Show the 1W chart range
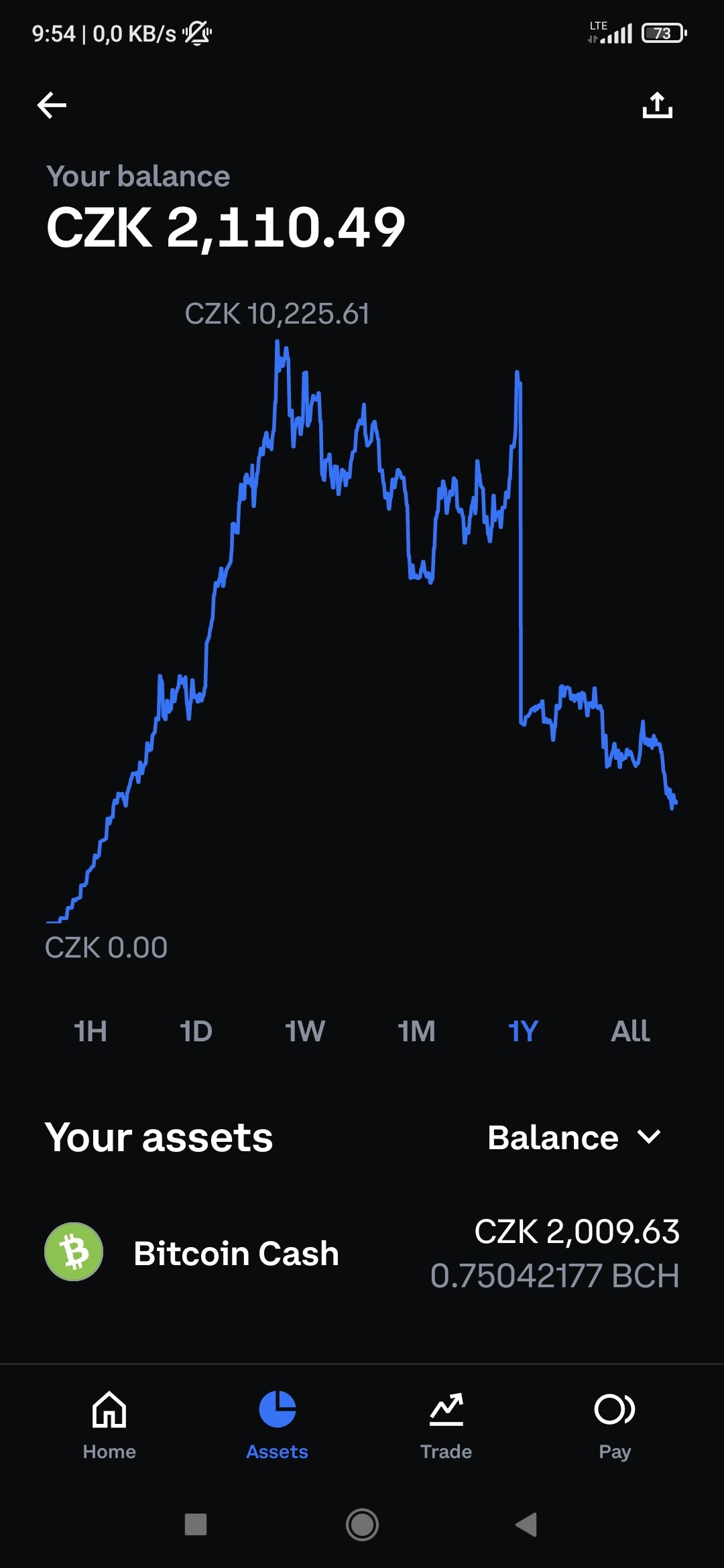 [305, 1031]
